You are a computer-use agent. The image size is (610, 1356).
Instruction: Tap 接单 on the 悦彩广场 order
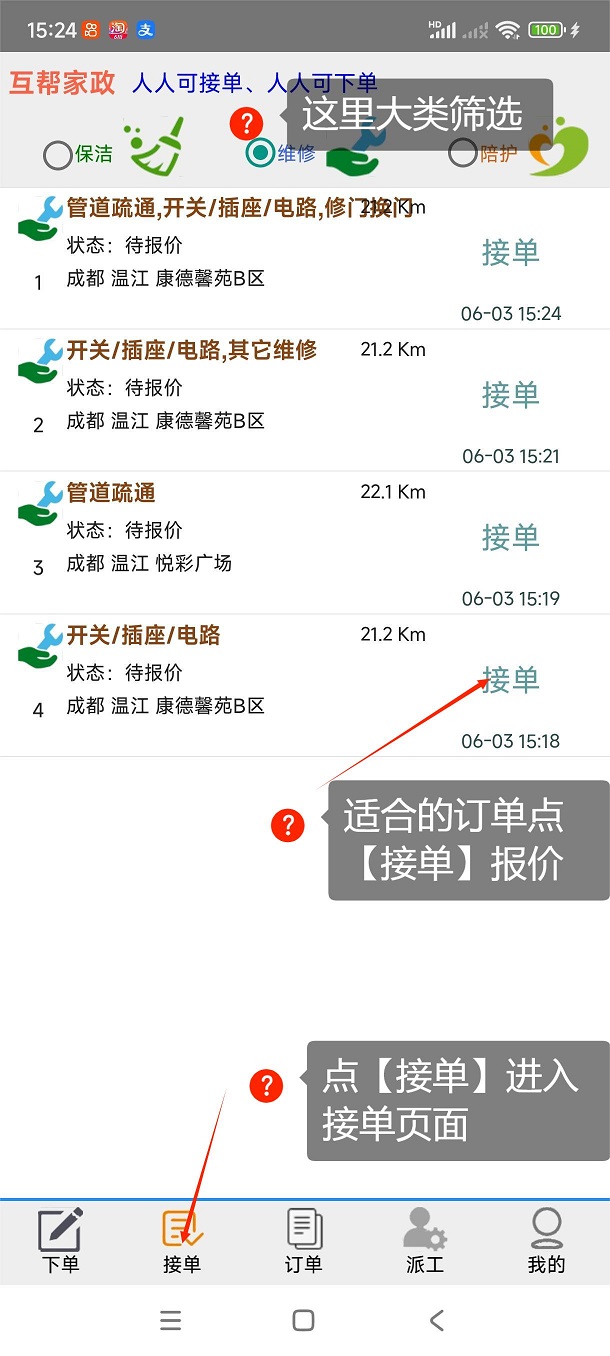point(510,537)
